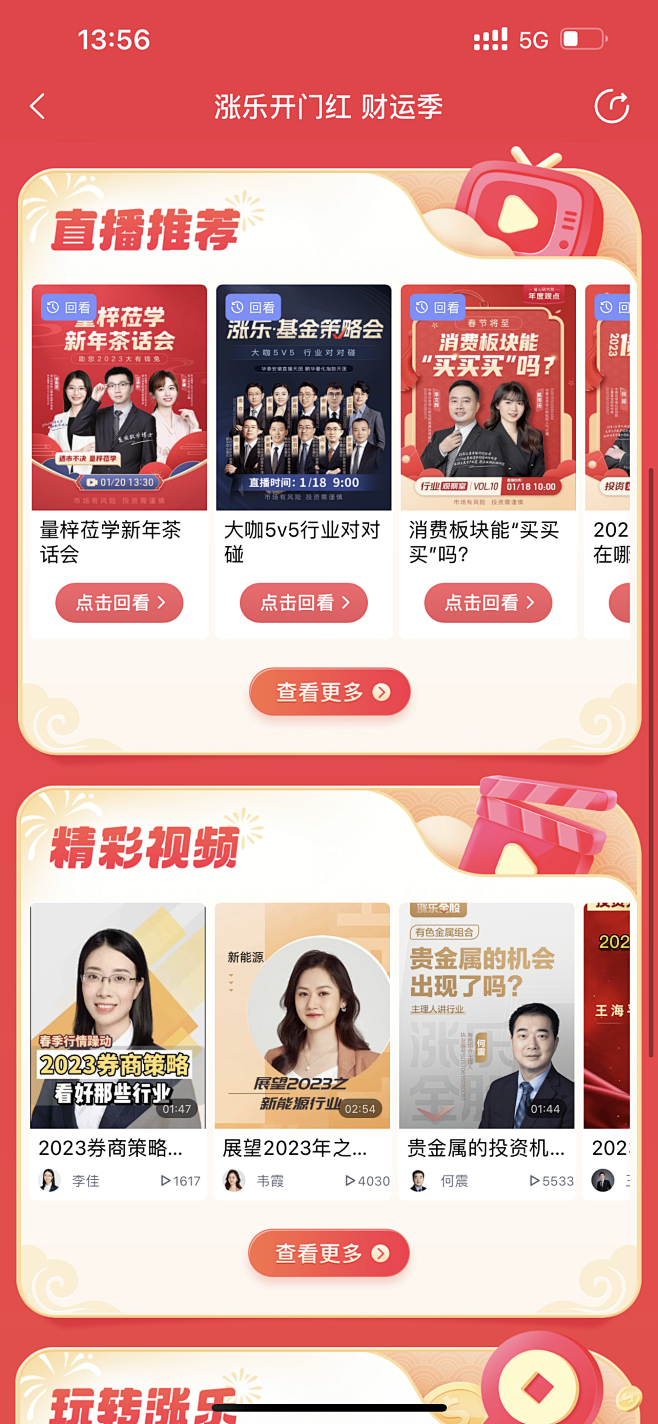
Task: Tap 查看更多 in the 精彩视频 section
Action: 329,1253
